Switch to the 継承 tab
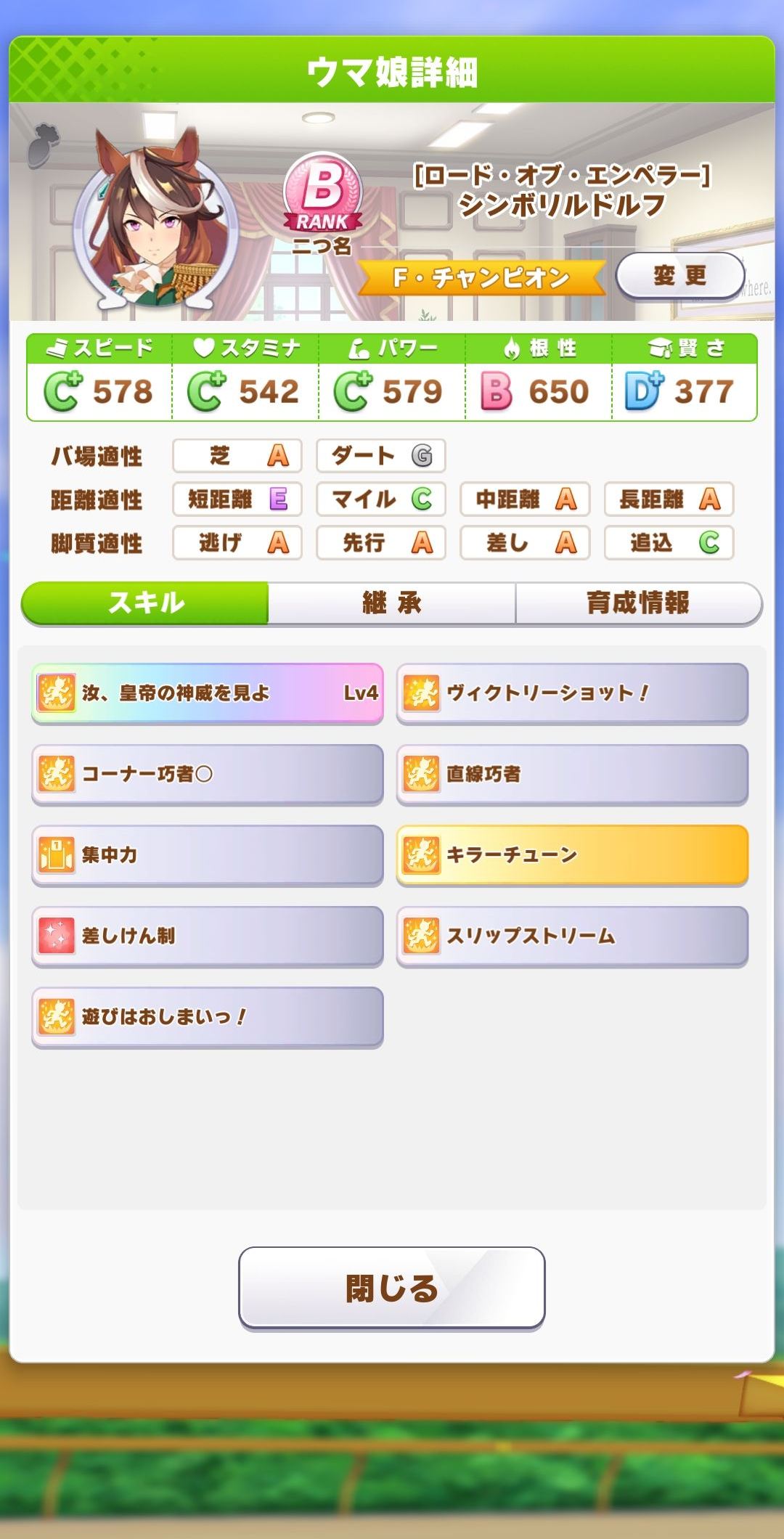Image resolution: width=784 pixels, height=1539 pixels. coord(392,603)
